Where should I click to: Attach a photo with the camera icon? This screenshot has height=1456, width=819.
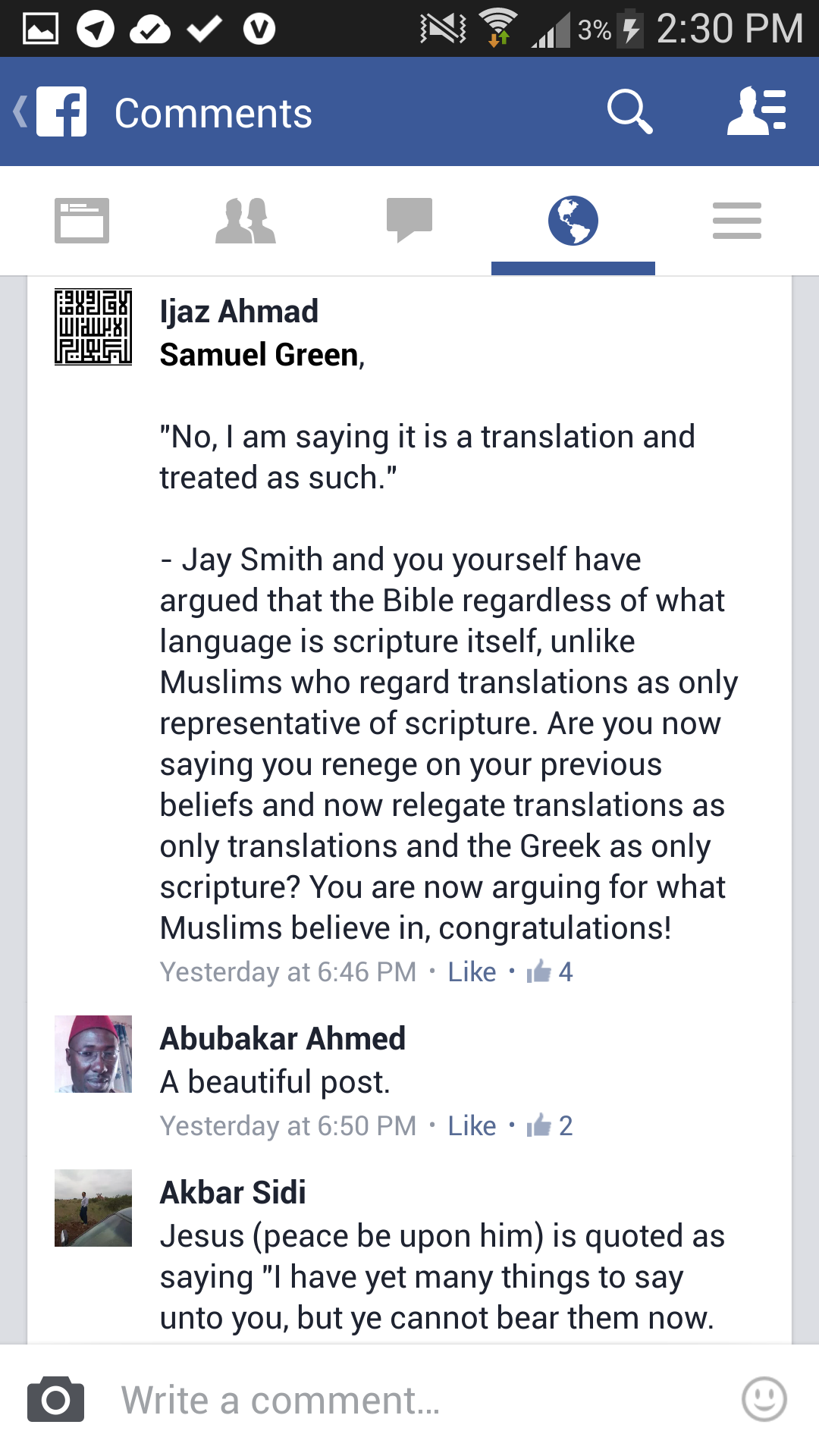(x=55, y=1400)
